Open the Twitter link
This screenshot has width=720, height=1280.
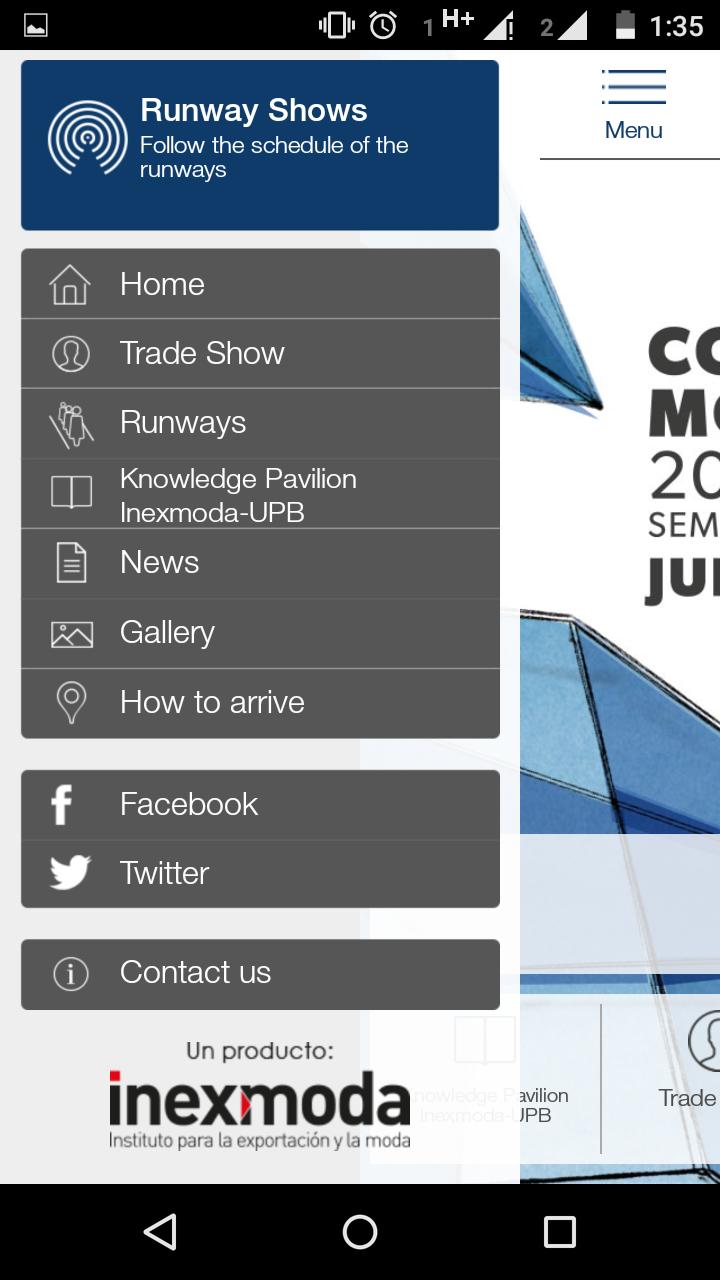(260, 873)
